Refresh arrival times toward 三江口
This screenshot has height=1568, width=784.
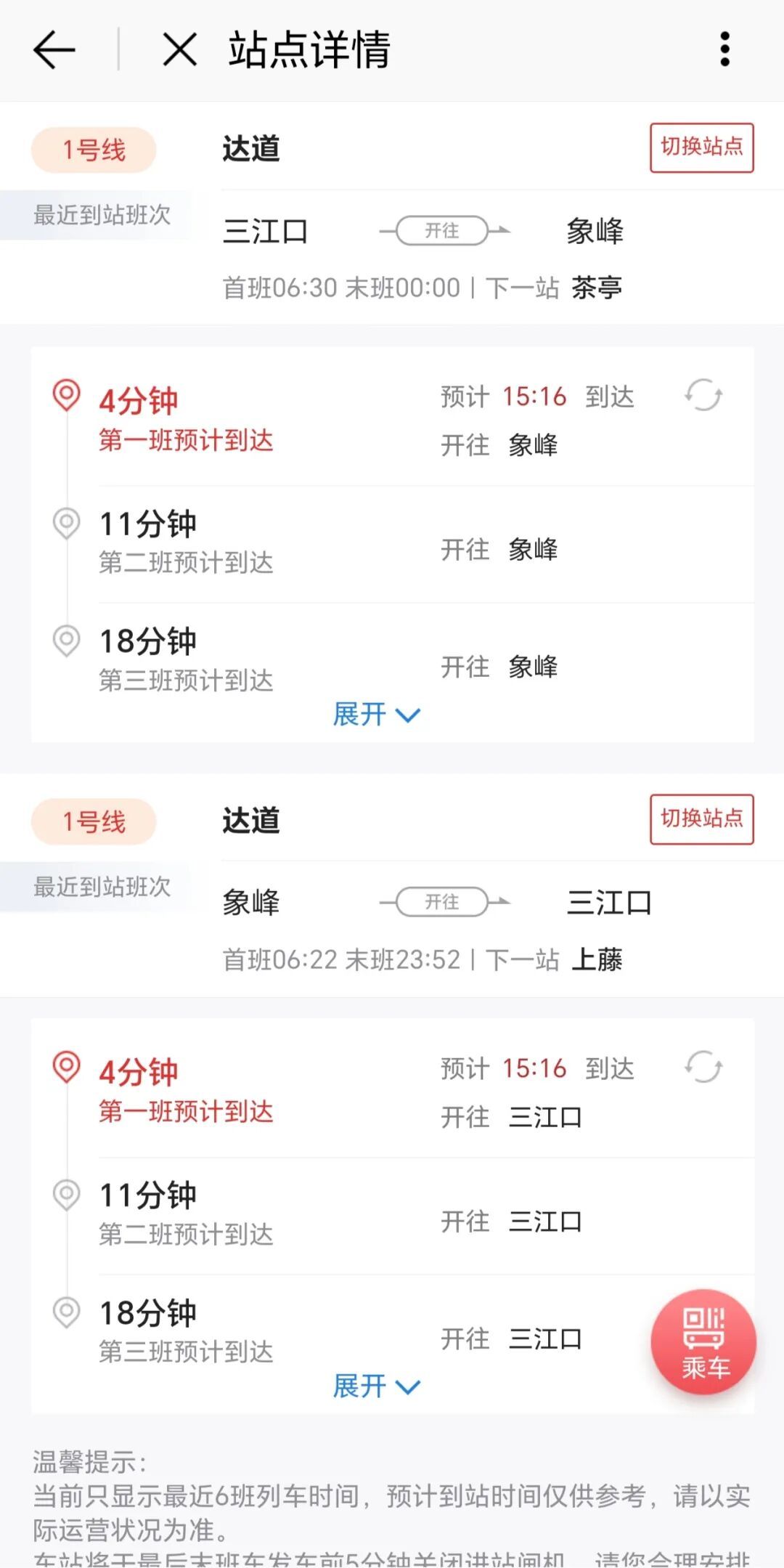[703, 1068]
